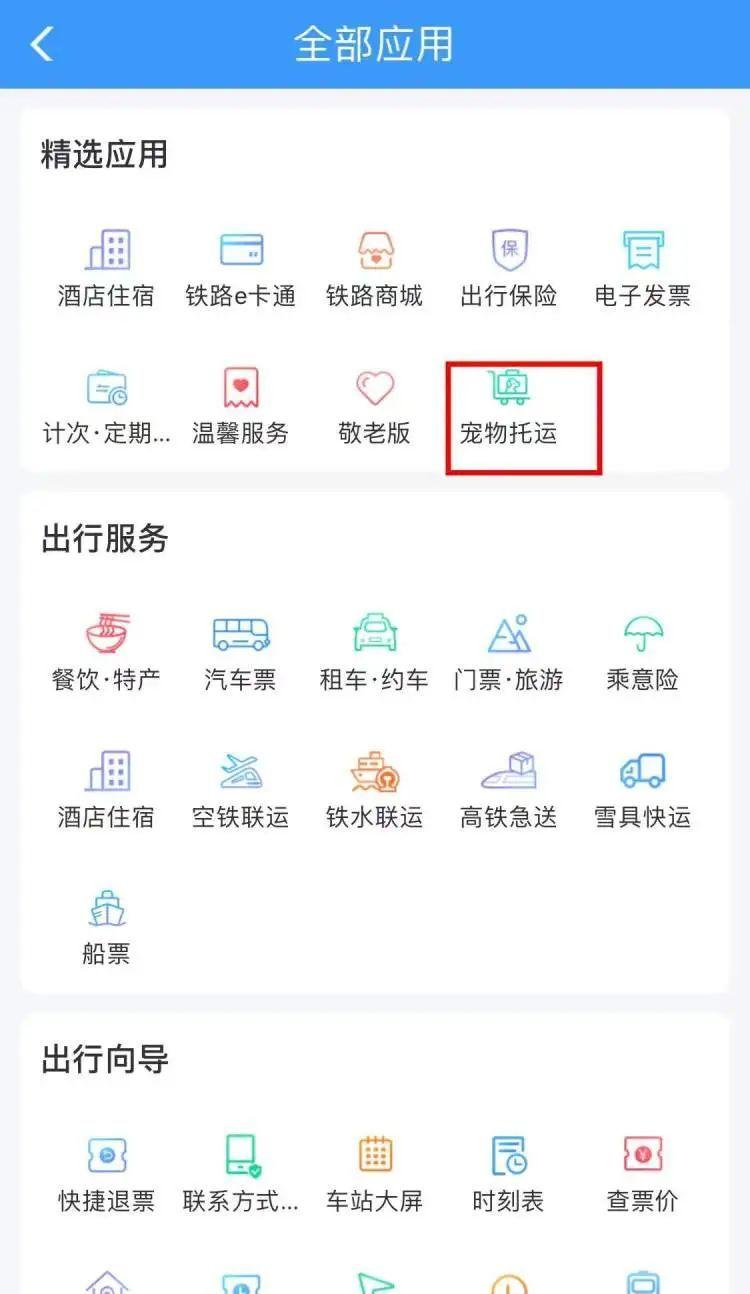Select 出行保险 travel insurance
Image resolution: width=750 pixels, height=1294 pixels.
(x=509, y=267)
